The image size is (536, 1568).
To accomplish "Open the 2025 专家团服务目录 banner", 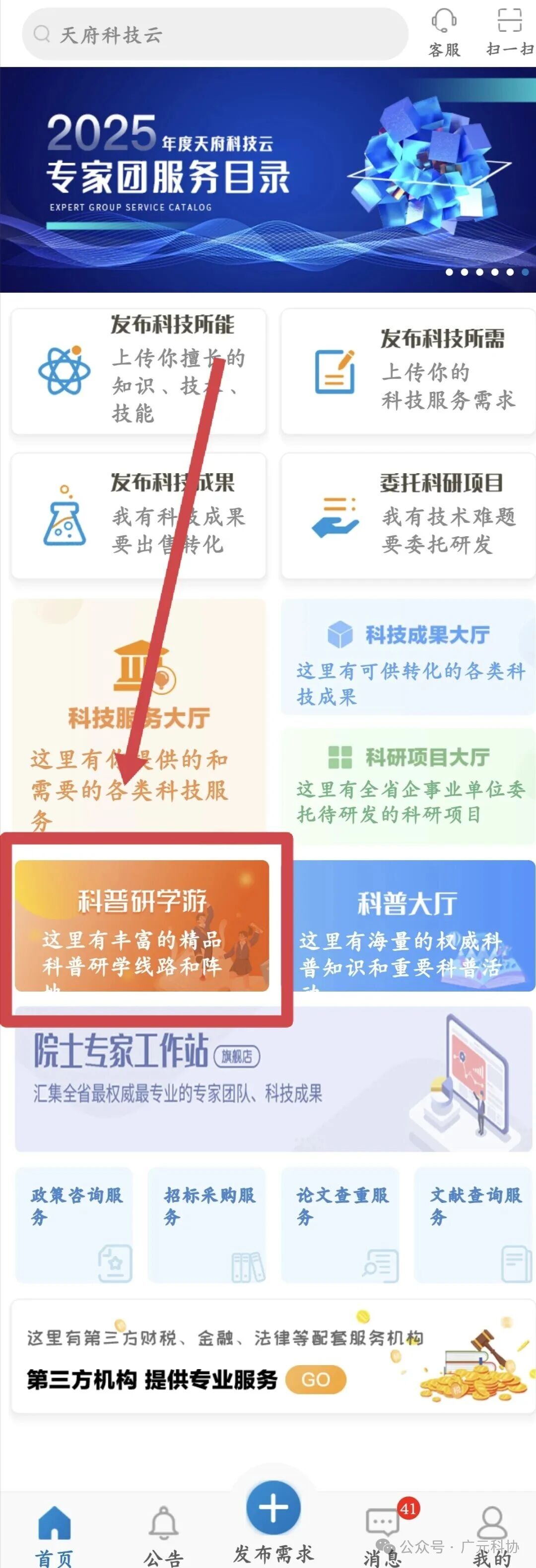I will [x=268, y=180].
